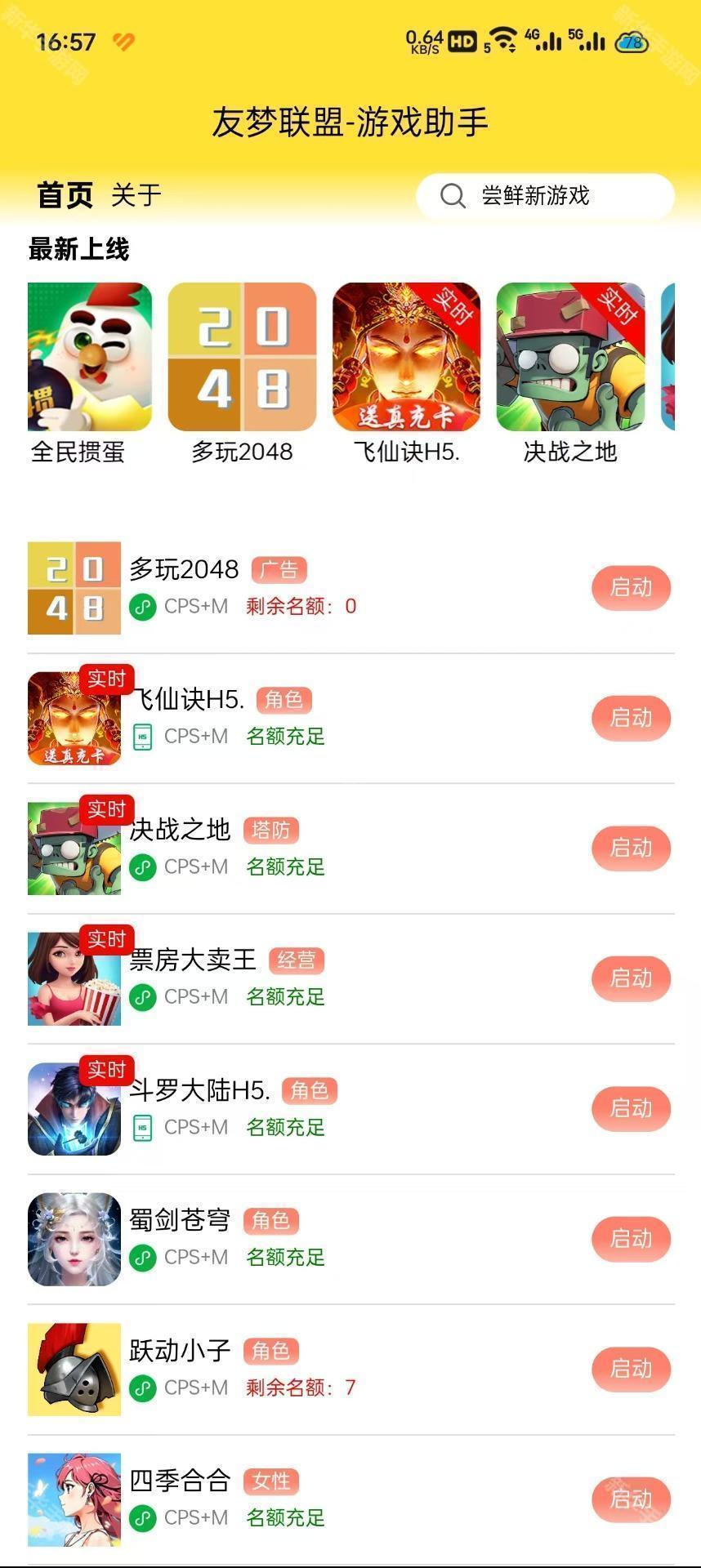Select the 经营 tag beside 票房大卖王
Screen dimensions: 701x1568
tap(297, 960)
